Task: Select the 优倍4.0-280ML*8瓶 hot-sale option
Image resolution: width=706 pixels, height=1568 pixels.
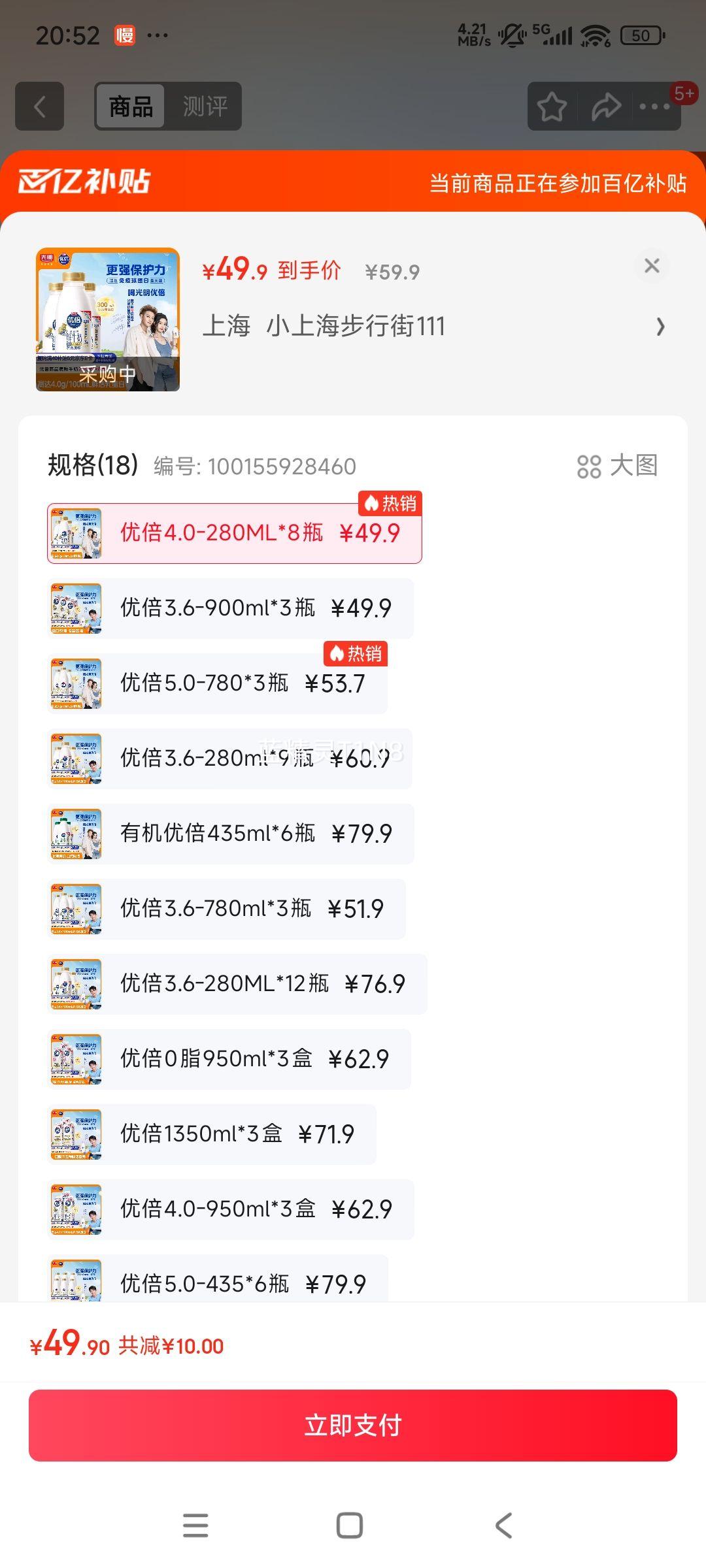Action: [x=234, y=533]
